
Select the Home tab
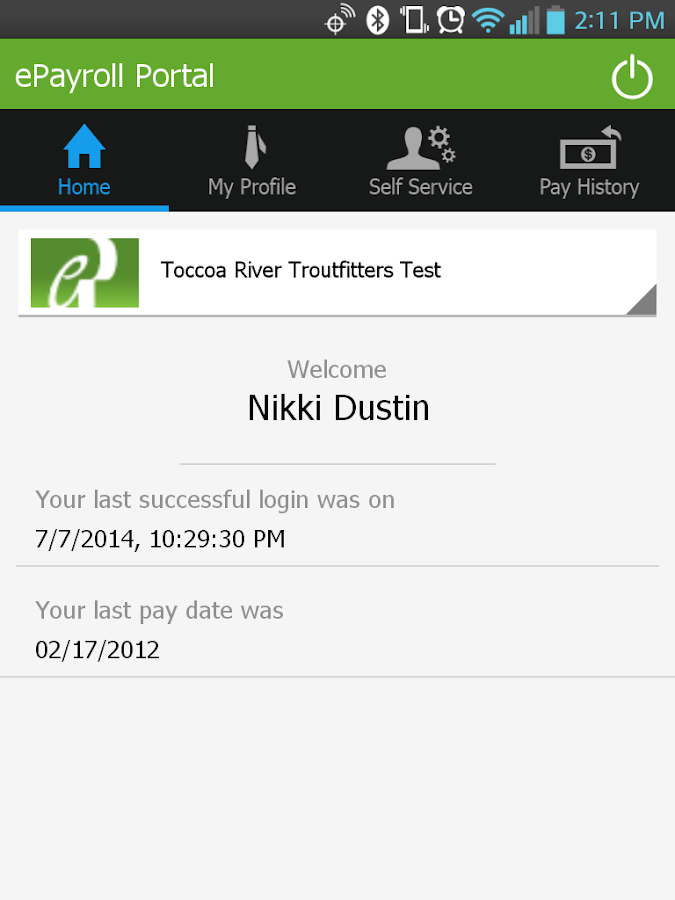[84, 161]
